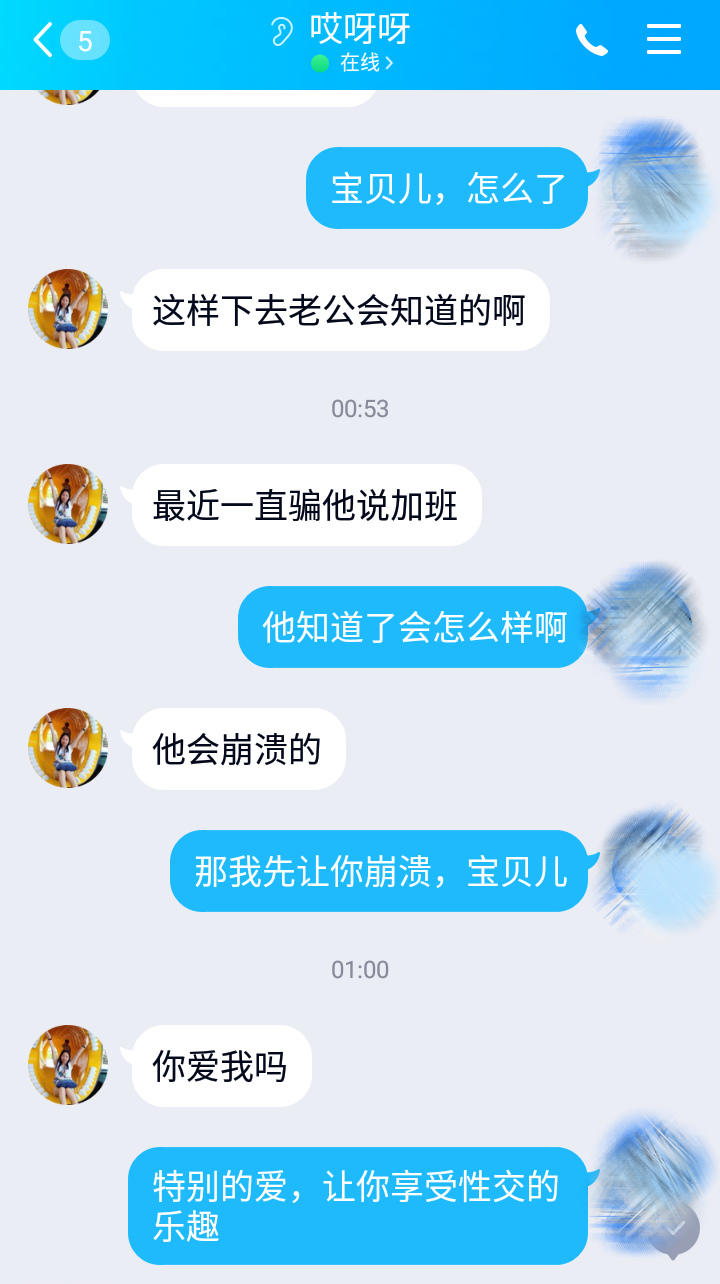Select the message '最近一直骗他说加班'
The width and height of the screenshot is (720, 1284).
pyautogui.click(x=306, y=506)
